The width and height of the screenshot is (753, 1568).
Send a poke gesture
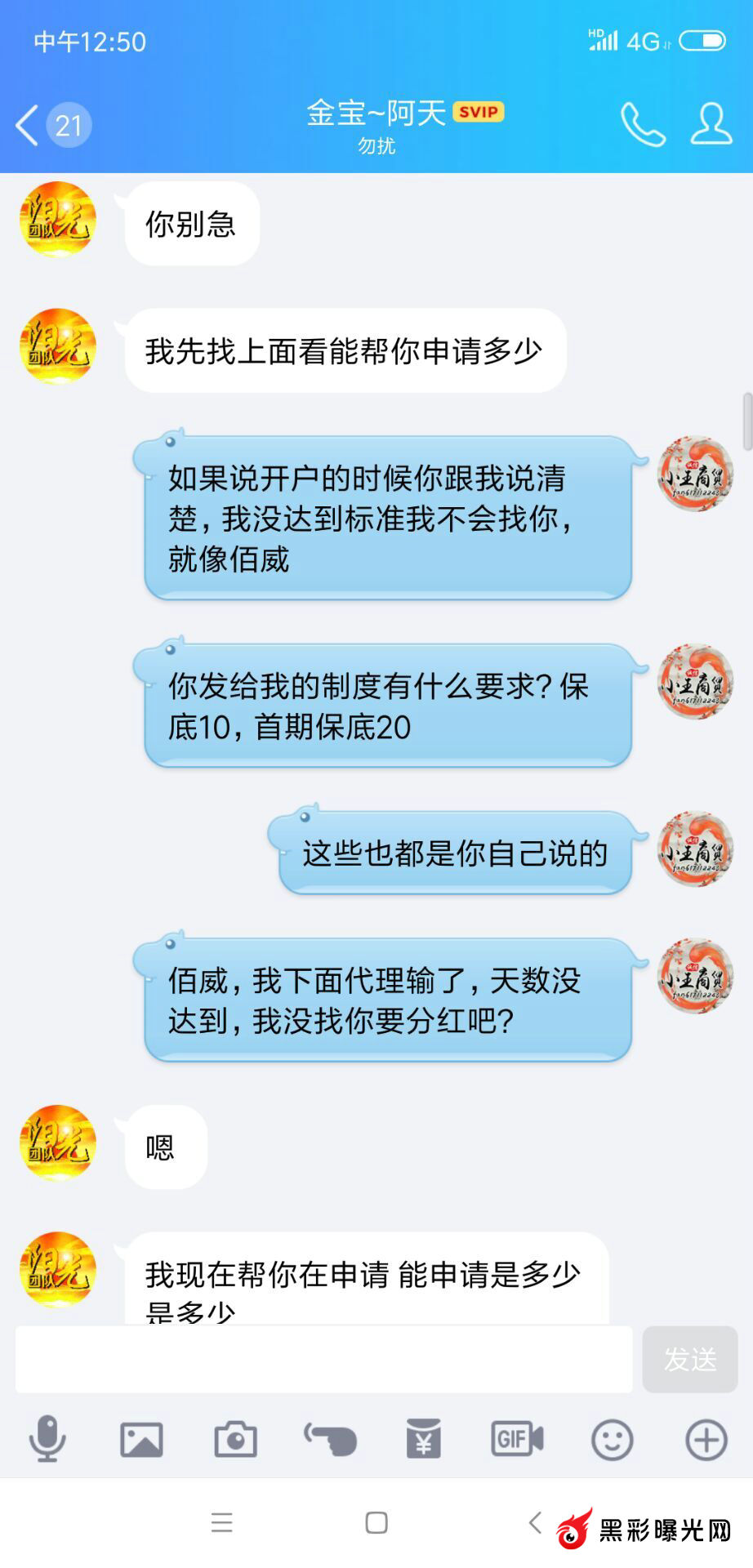(x=330, y=1439)
